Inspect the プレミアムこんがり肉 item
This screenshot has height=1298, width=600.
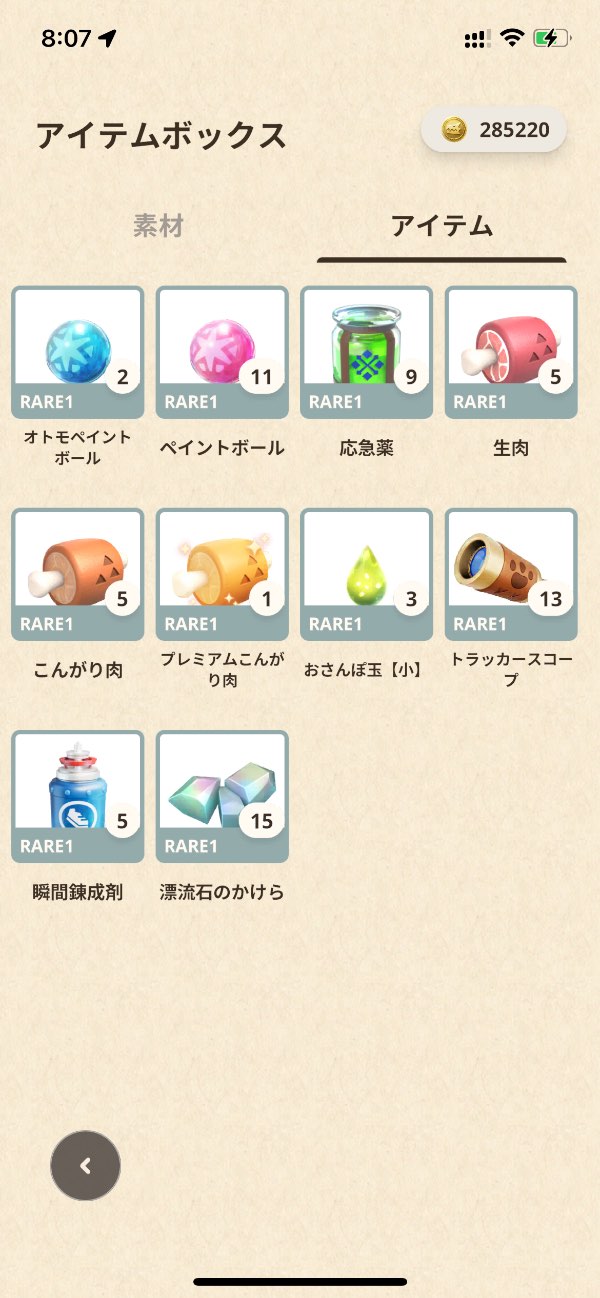pos(222,574)
